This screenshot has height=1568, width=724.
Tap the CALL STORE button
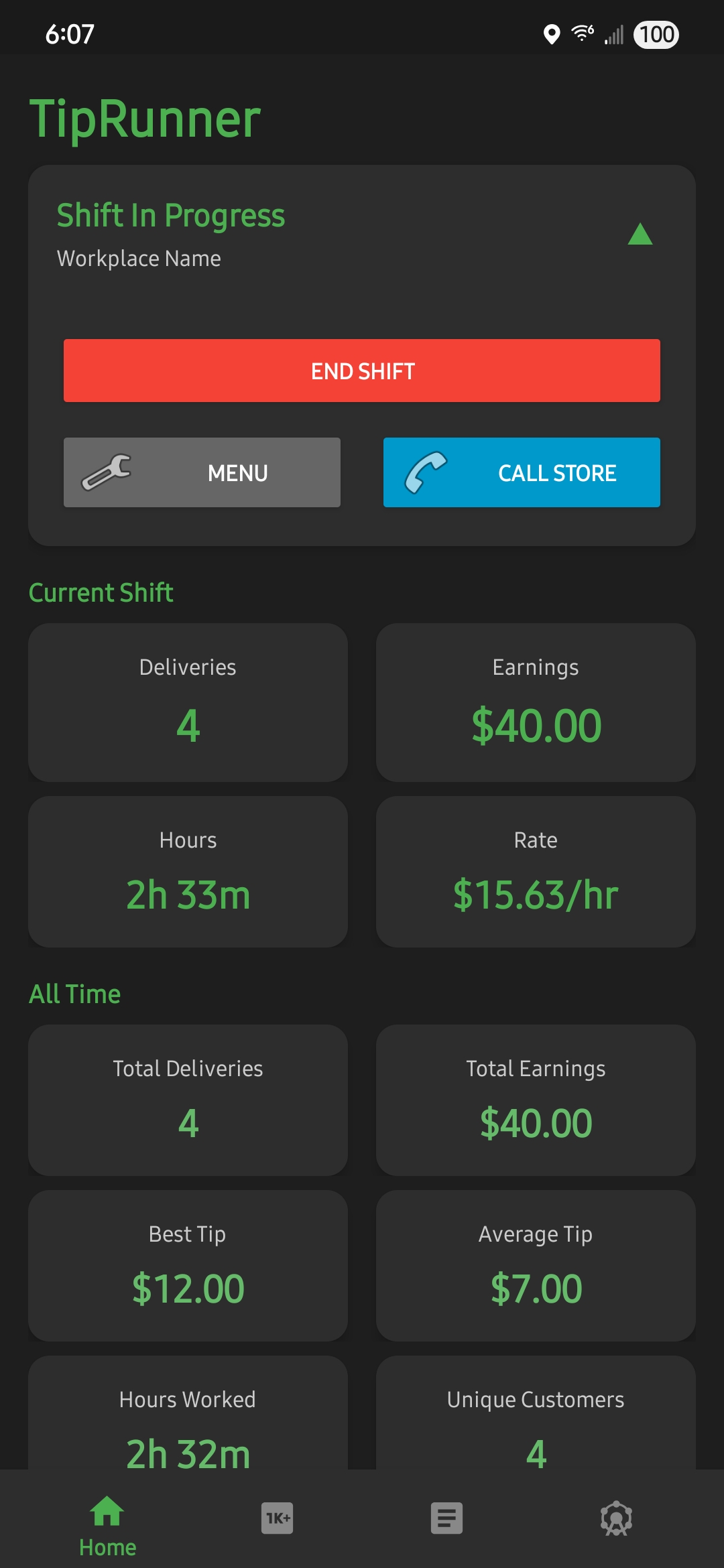[522, 472]
